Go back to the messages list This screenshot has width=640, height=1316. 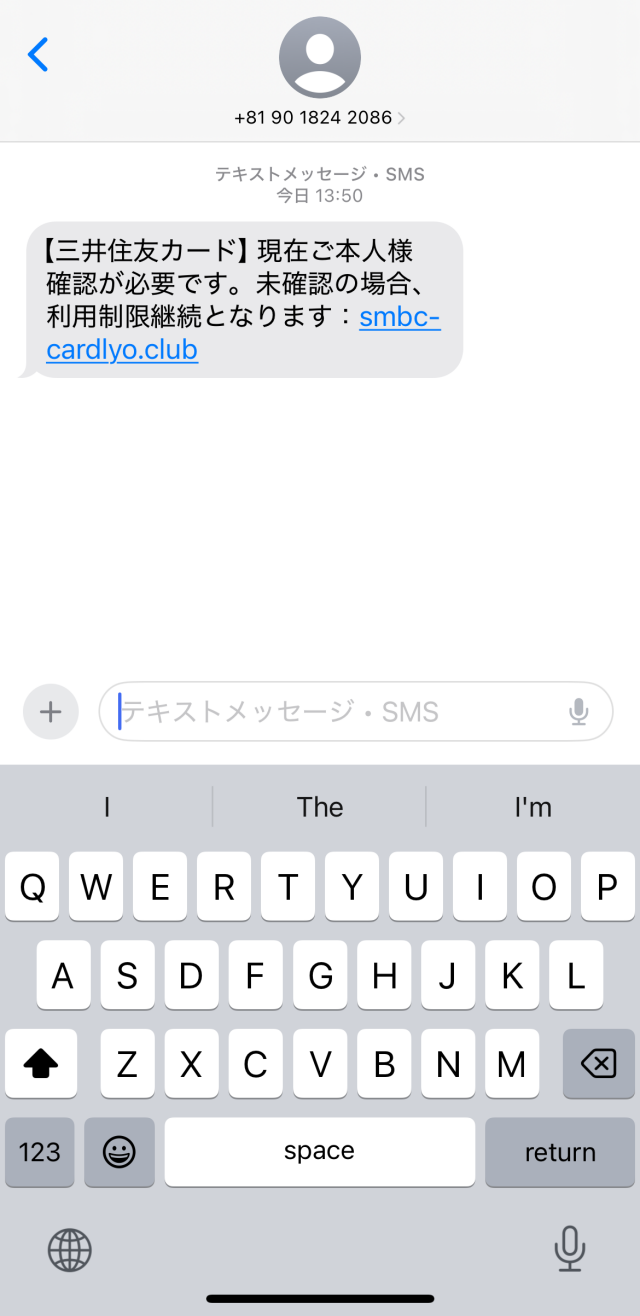(38, 55)
